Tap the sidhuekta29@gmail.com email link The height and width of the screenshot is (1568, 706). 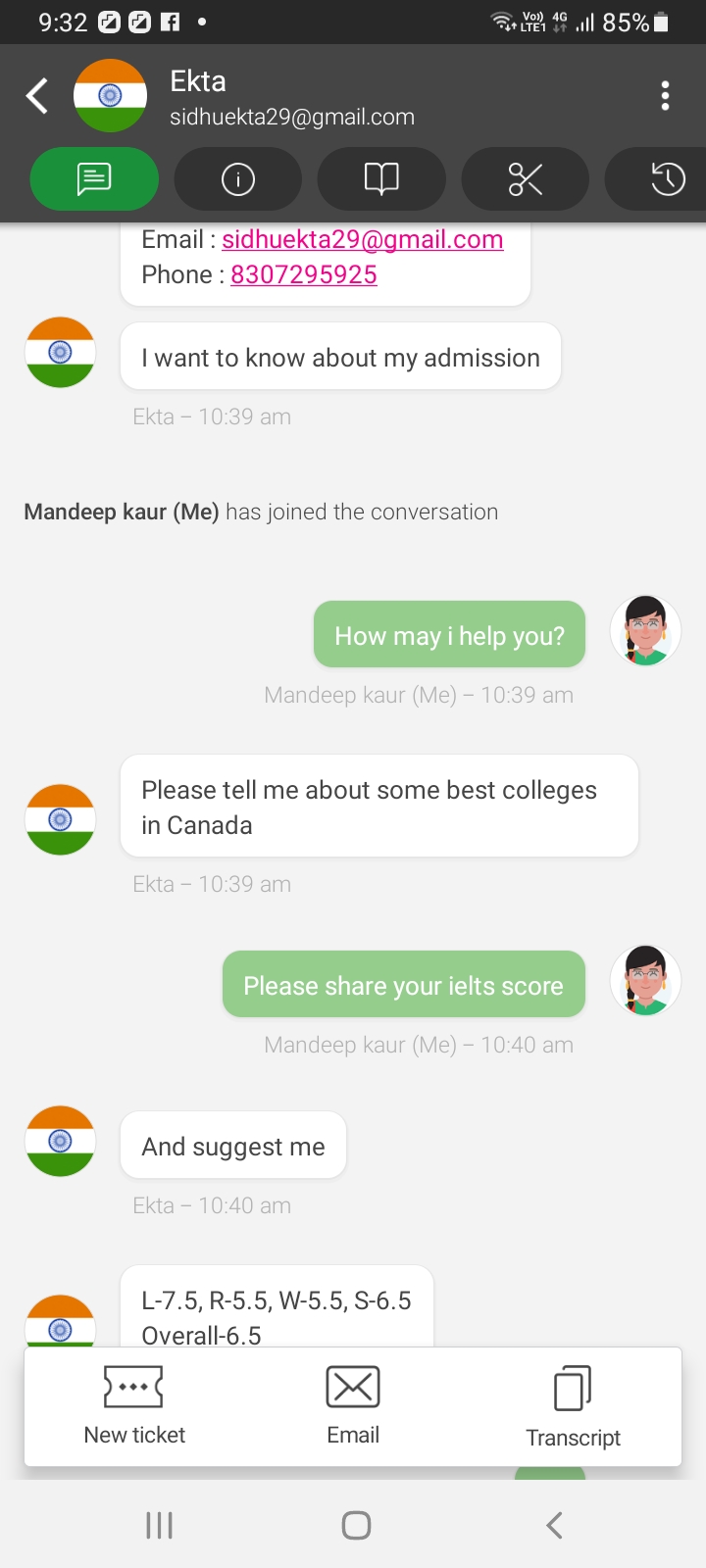[x=363, y=240]
